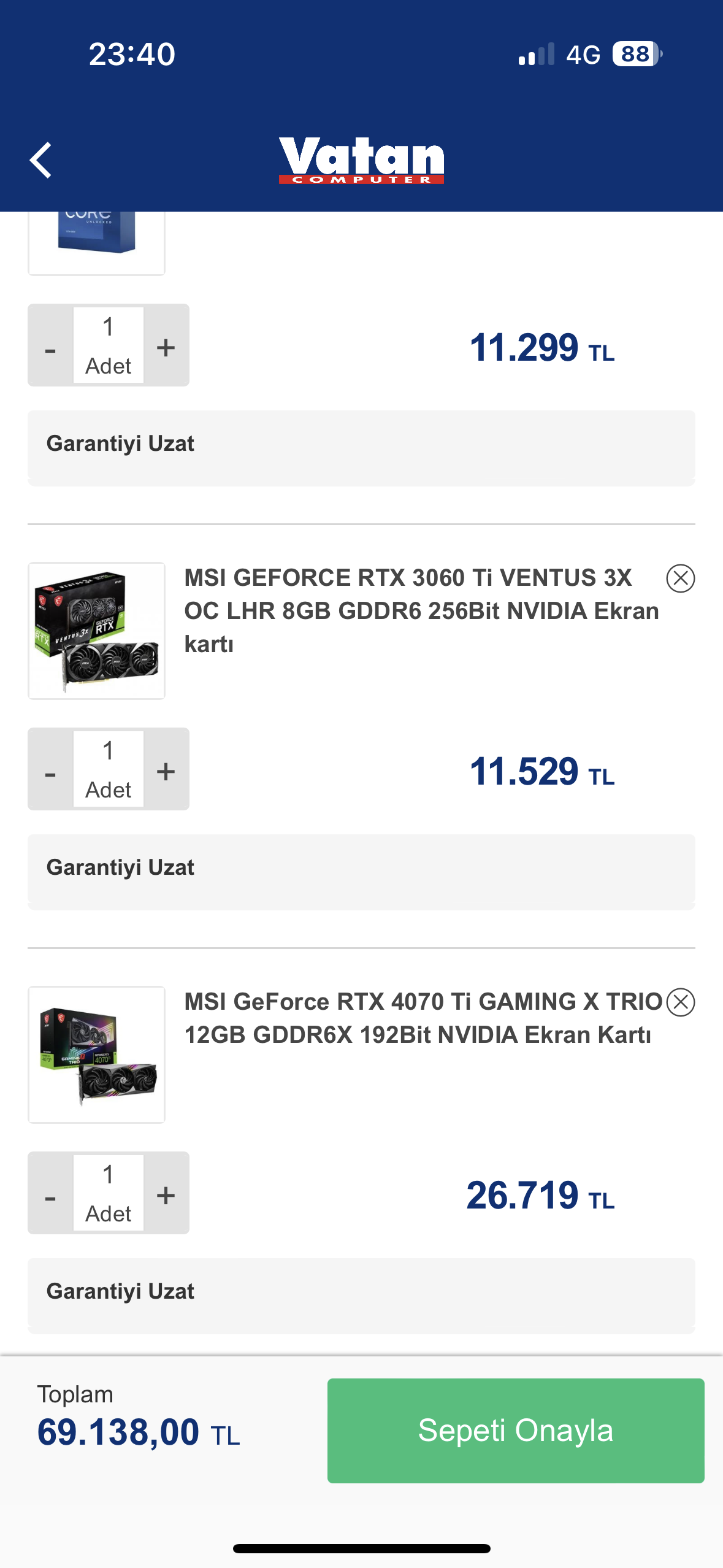Increase quantity of RTX 4070 Ti card

166,1194
